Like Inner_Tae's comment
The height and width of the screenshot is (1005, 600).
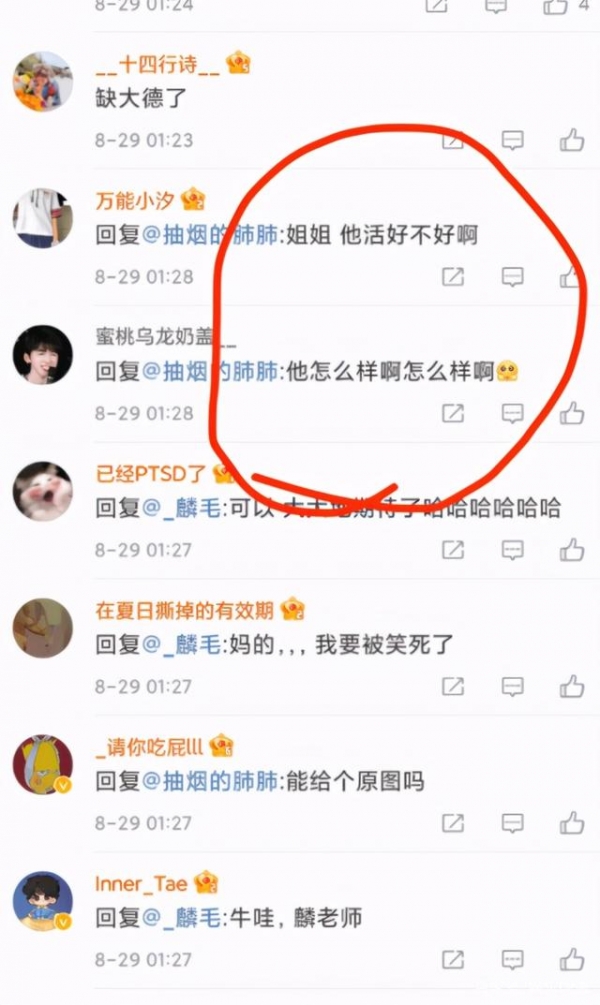point(572,960)
